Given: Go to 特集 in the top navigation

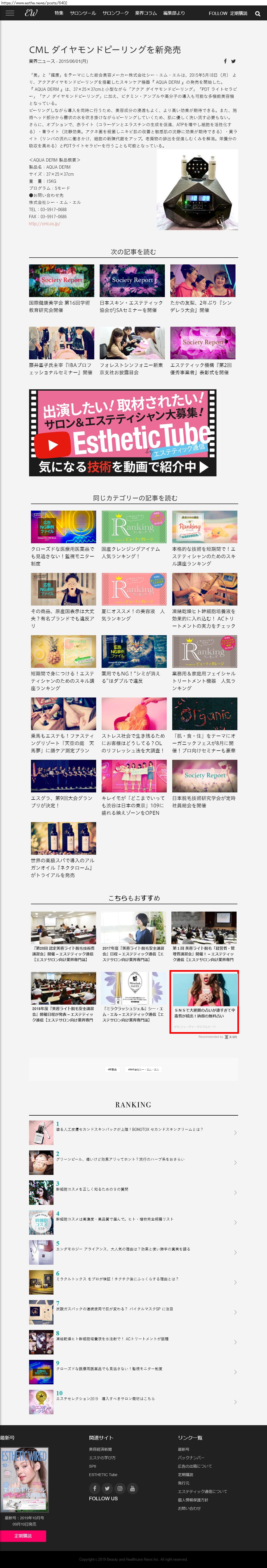Looking at the screenshot, I should (58, 13).
